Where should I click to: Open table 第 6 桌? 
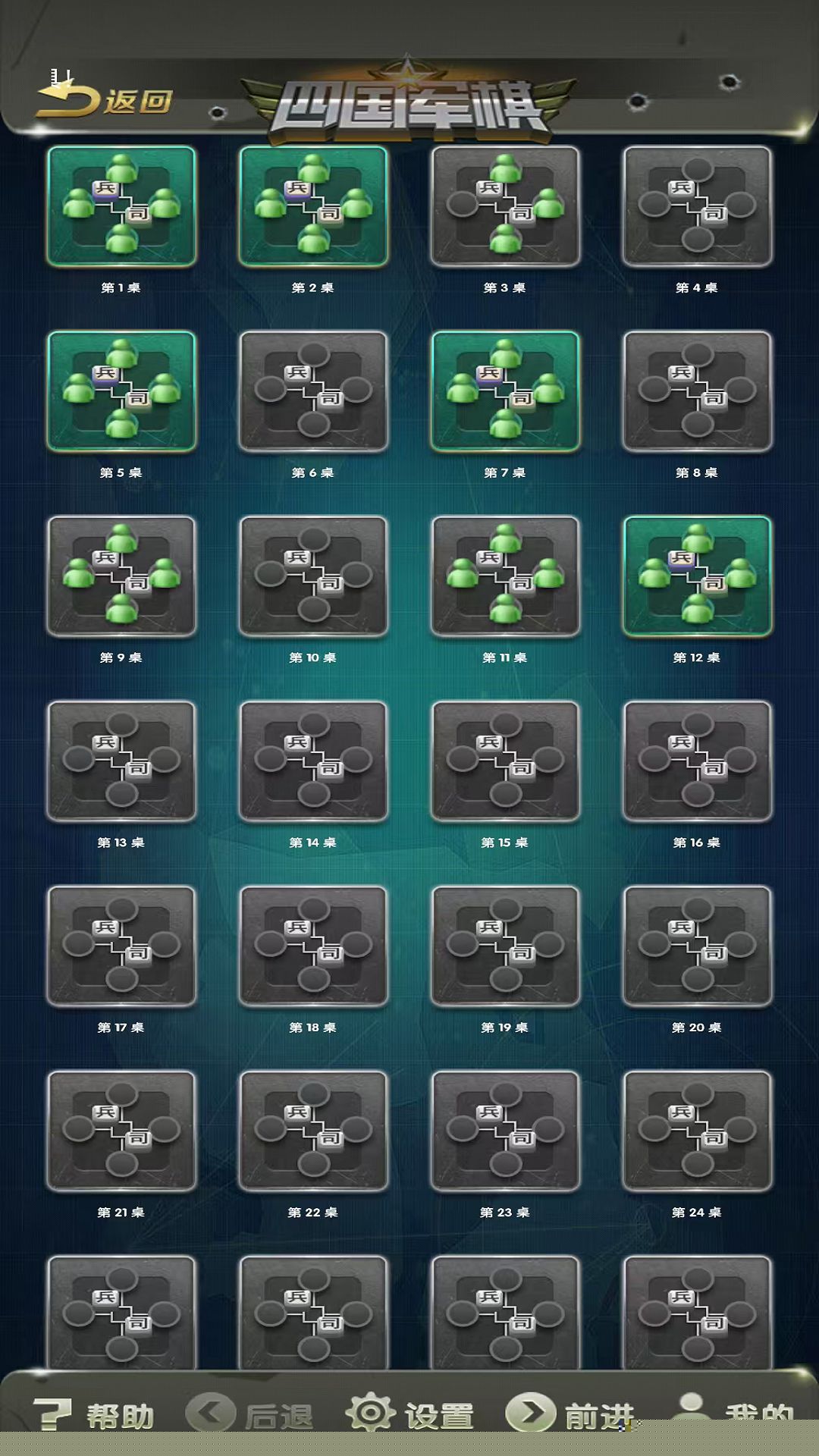coord(313,391)
